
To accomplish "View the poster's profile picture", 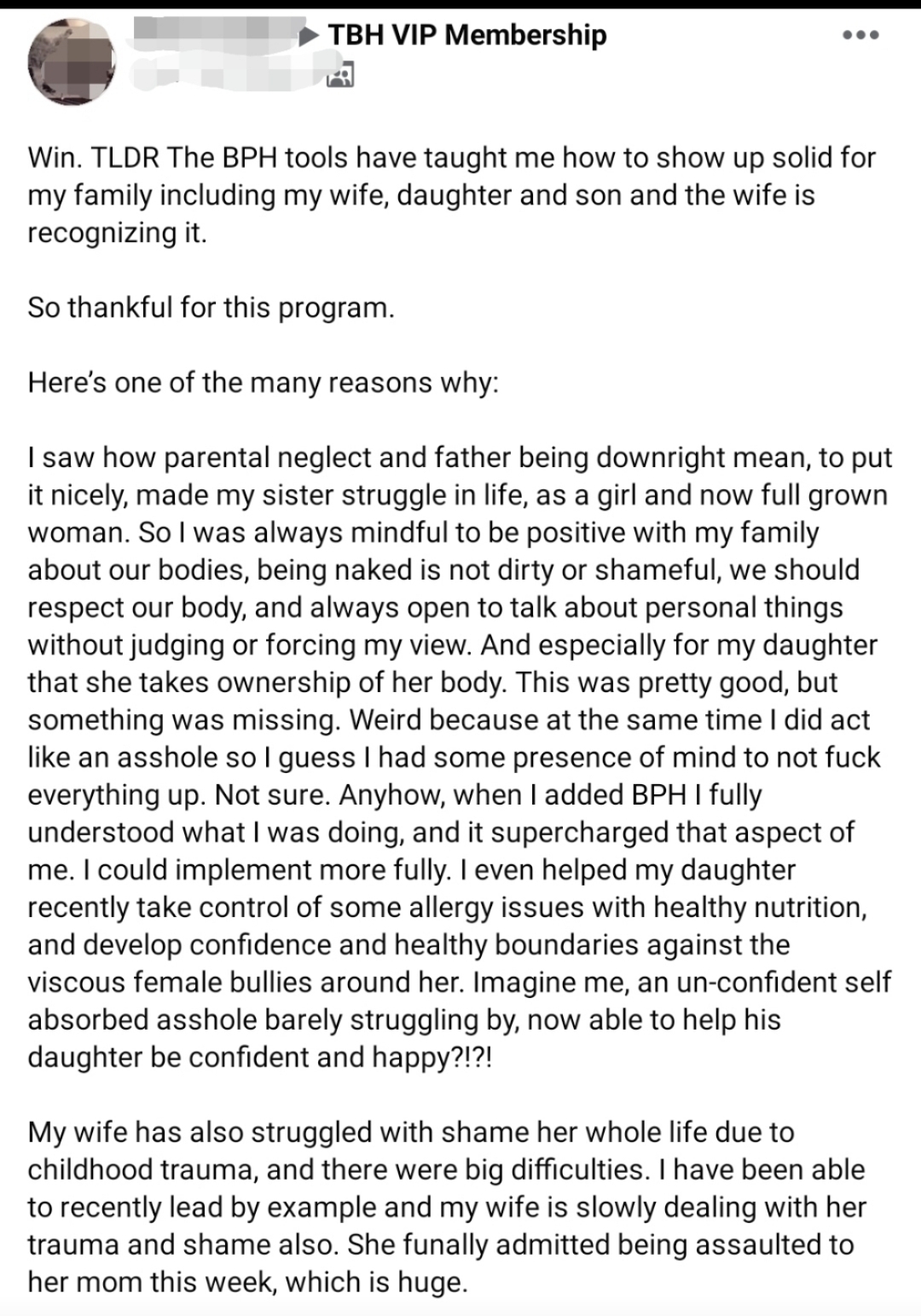I will (x=71, y=62).
